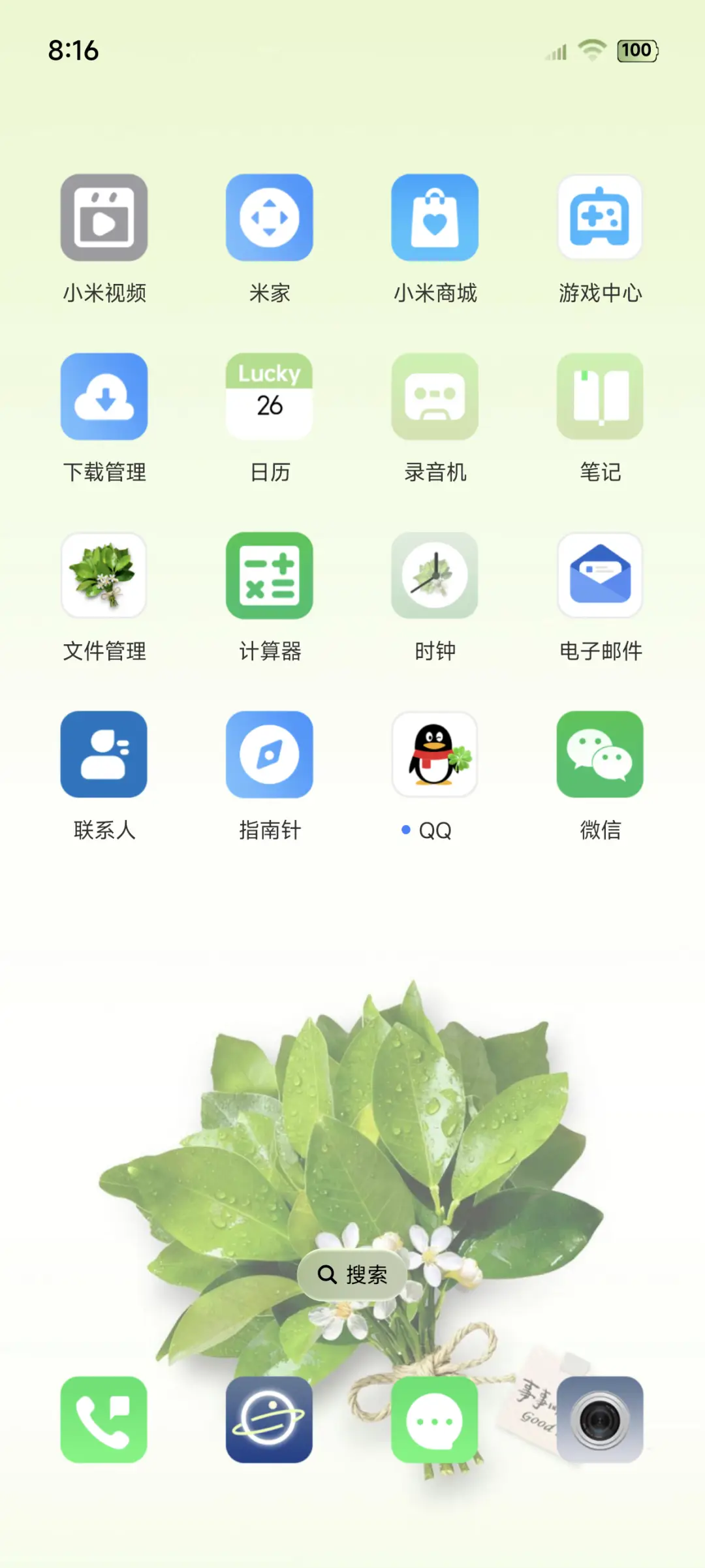Screen dimensions: 705x1568
Task: Launch the 微信 WeChat app
Action: [600, 754]
